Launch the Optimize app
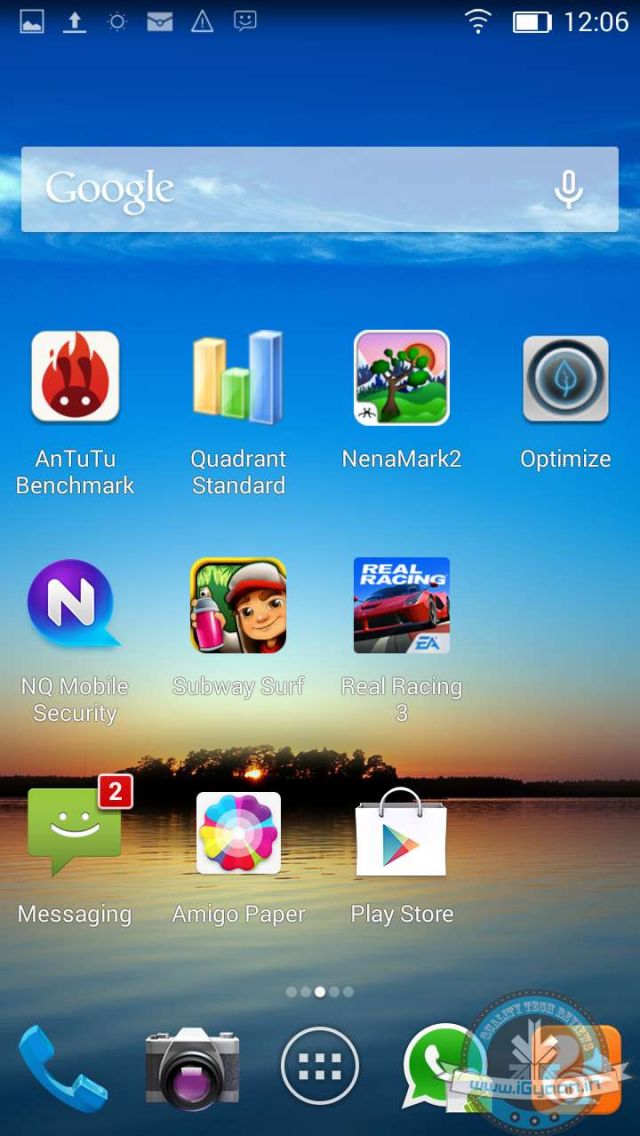Image resolution: width=640 pixels, height=1136 pixels. click(x=565, y=378)
